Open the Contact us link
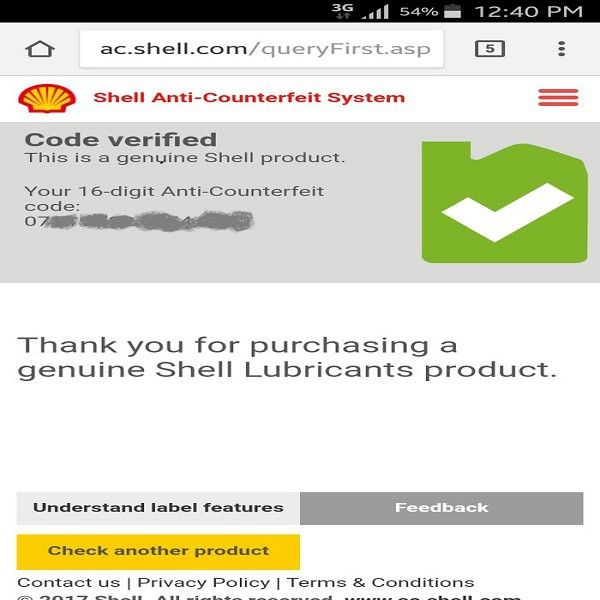 (68, 582)
